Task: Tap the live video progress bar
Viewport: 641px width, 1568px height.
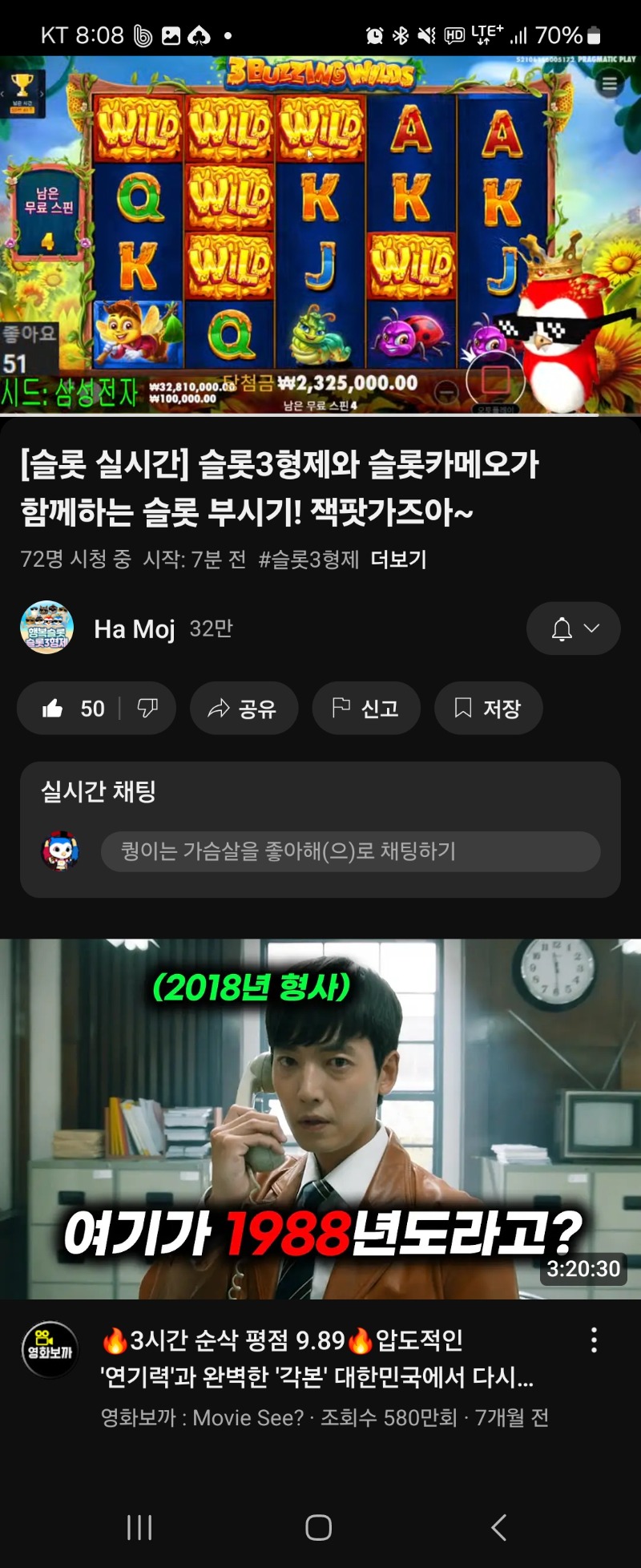Action: click(320, 413)
